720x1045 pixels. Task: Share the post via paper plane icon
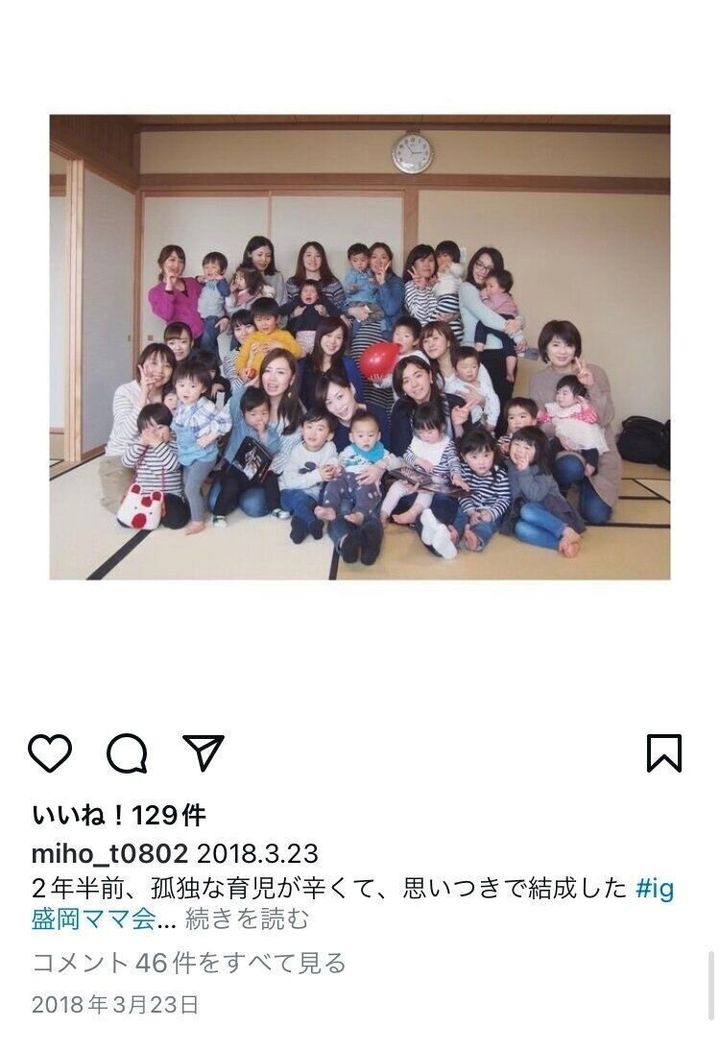pyautogui.click(x=203, y=752)
